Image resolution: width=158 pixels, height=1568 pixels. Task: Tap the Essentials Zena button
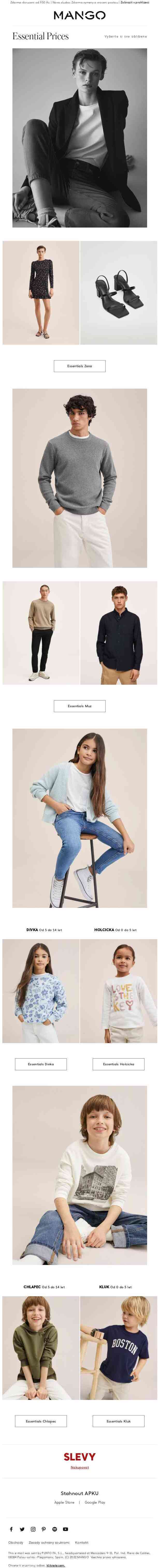(x=79, y=366)
